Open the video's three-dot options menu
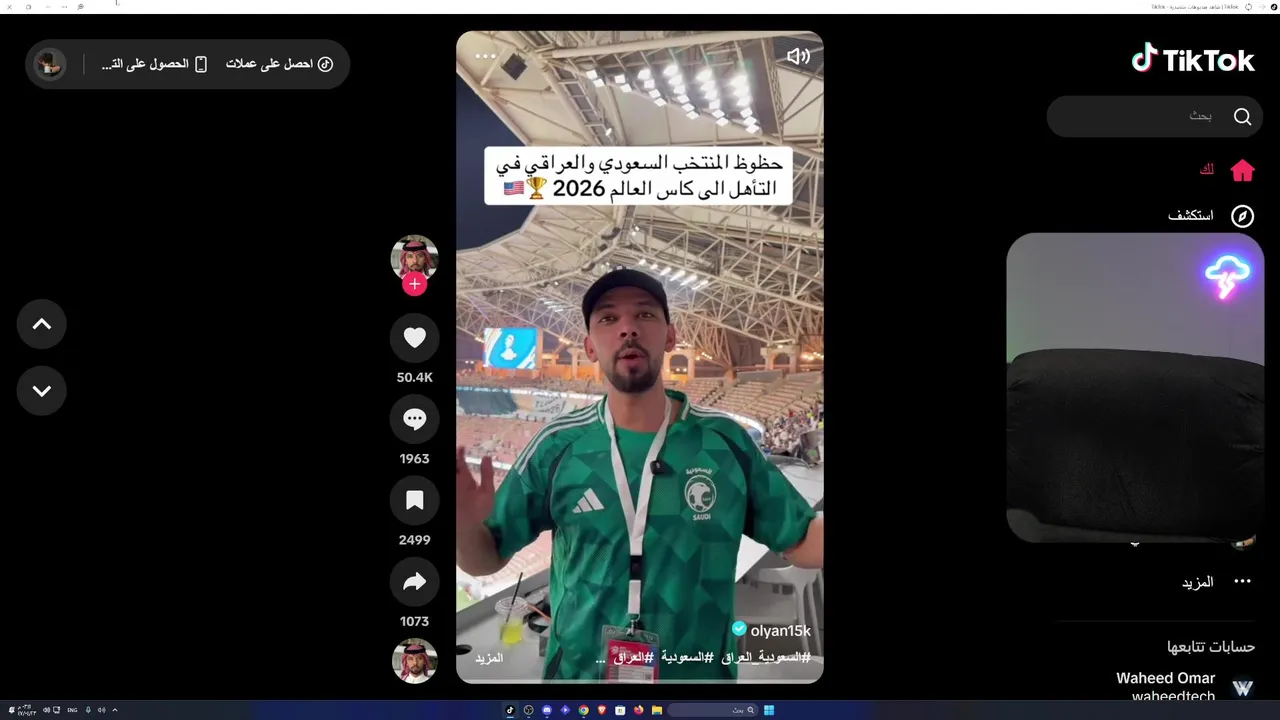1280x720 pixels. (x=485, y=57)
